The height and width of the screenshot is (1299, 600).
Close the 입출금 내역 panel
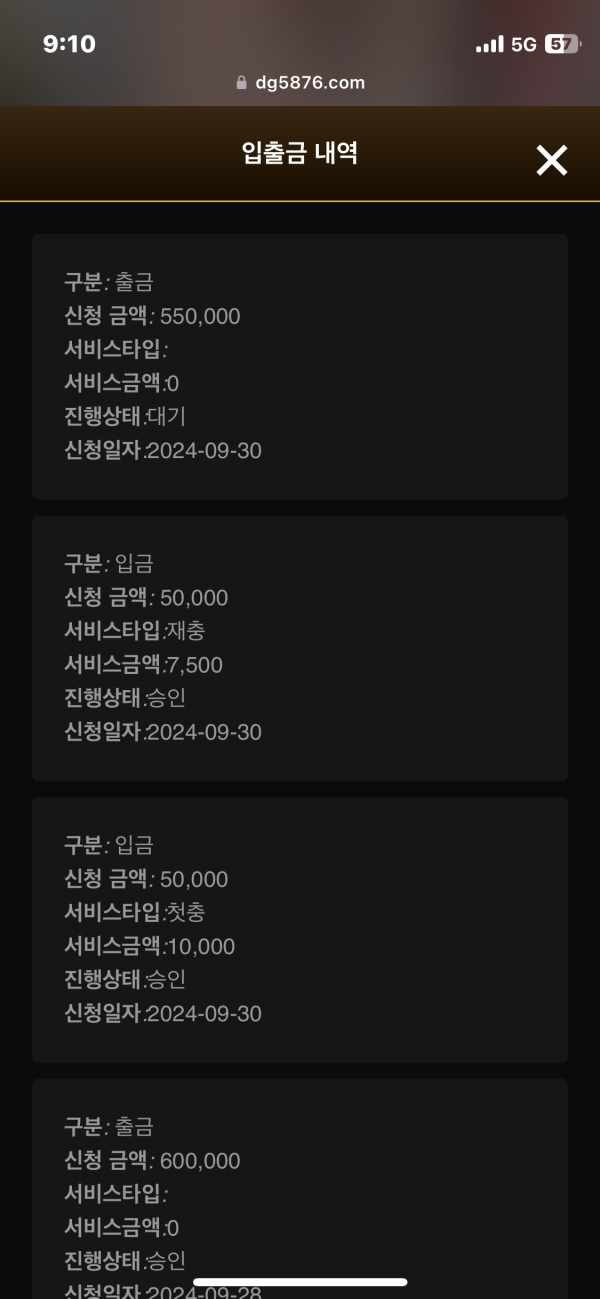click(x=551, y=160)
